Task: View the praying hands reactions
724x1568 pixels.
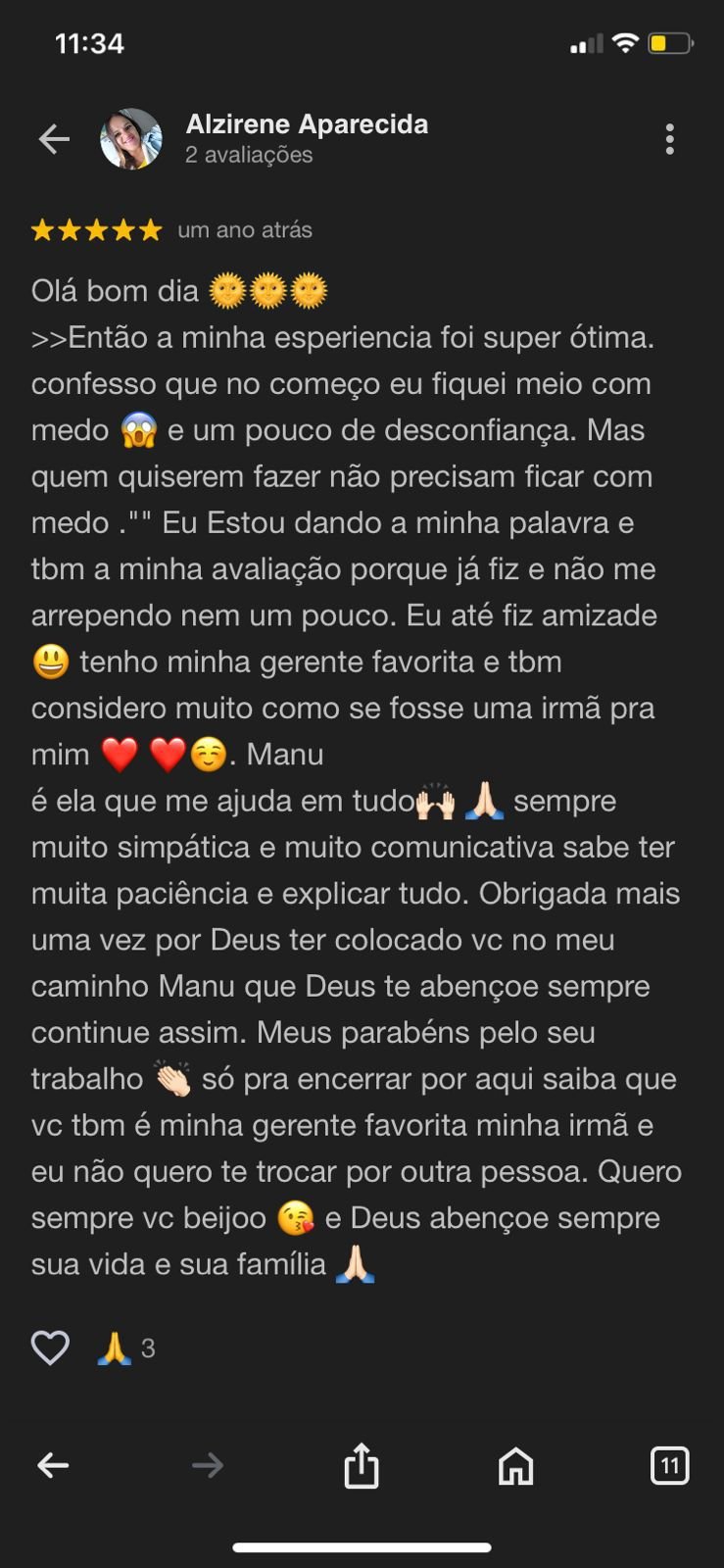Action: point(124,1348)
